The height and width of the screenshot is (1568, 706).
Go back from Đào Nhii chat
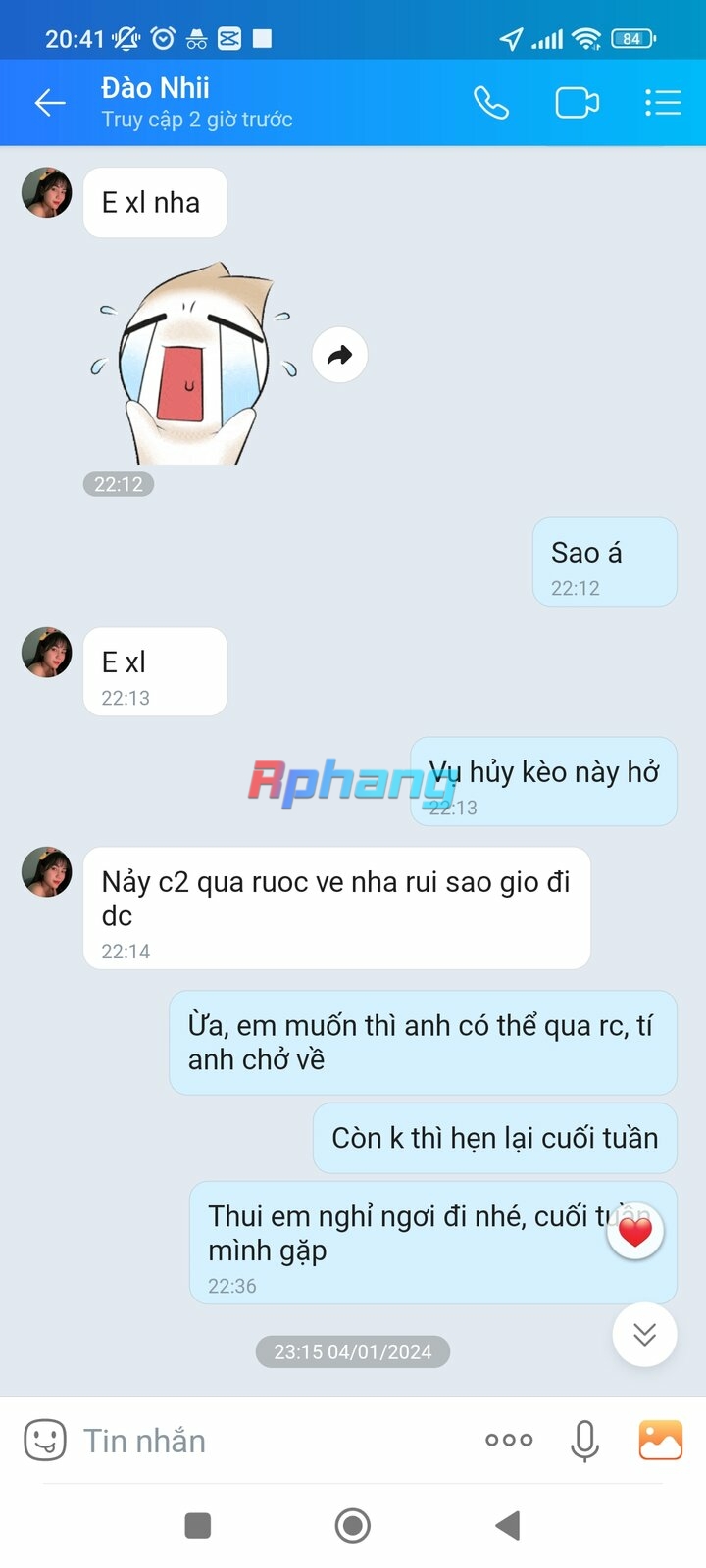49,103
